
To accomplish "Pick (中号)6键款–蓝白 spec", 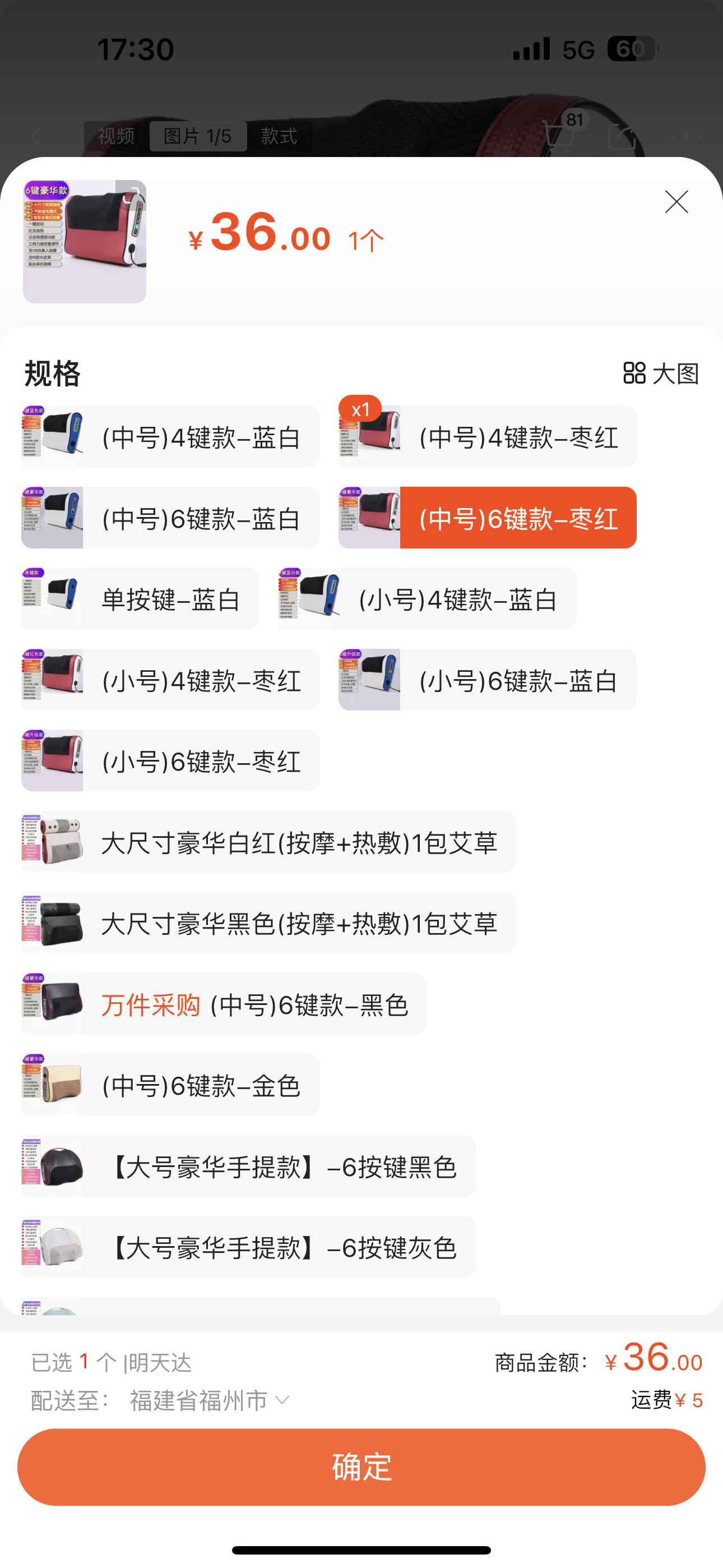I will click(170, 518).
